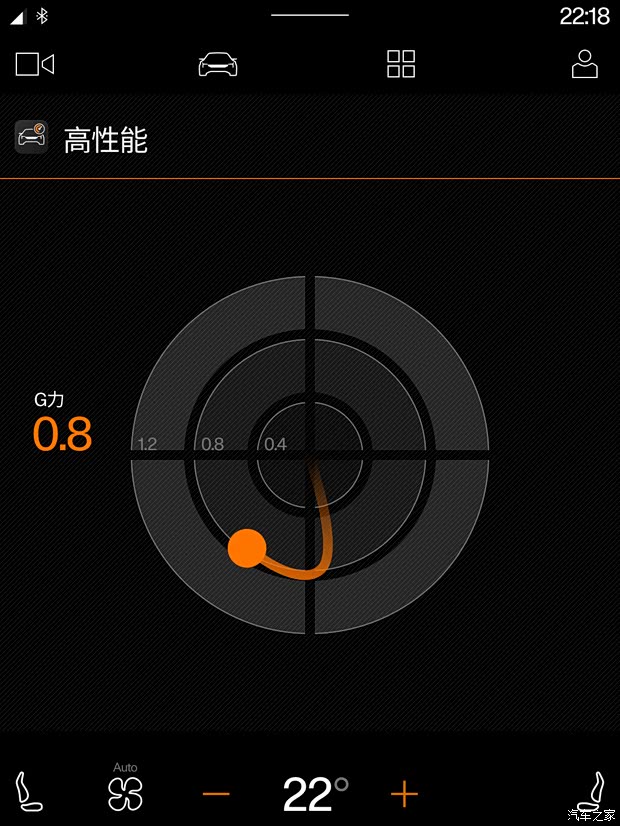Tap the 22° temperature setting

[314, 795]
